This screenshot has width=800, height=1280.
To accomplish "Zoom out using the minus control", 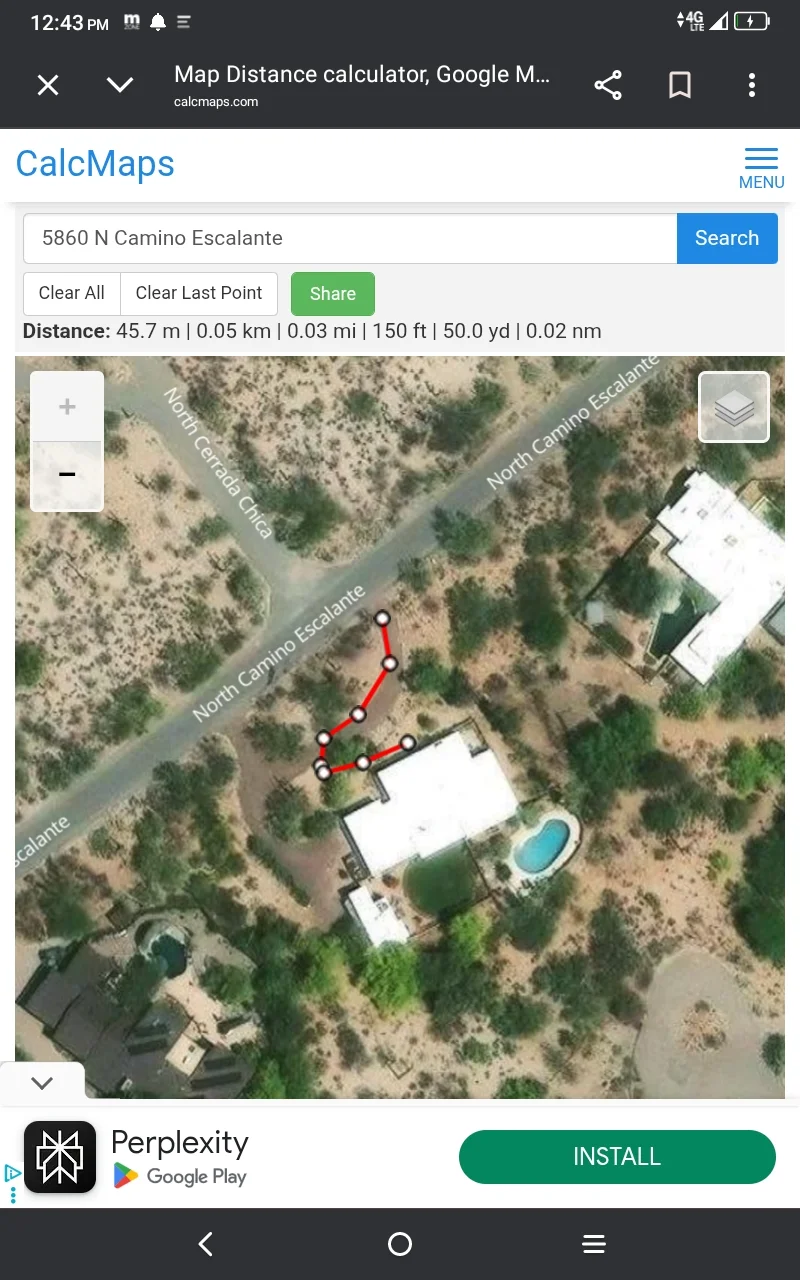I will [66, 476].
